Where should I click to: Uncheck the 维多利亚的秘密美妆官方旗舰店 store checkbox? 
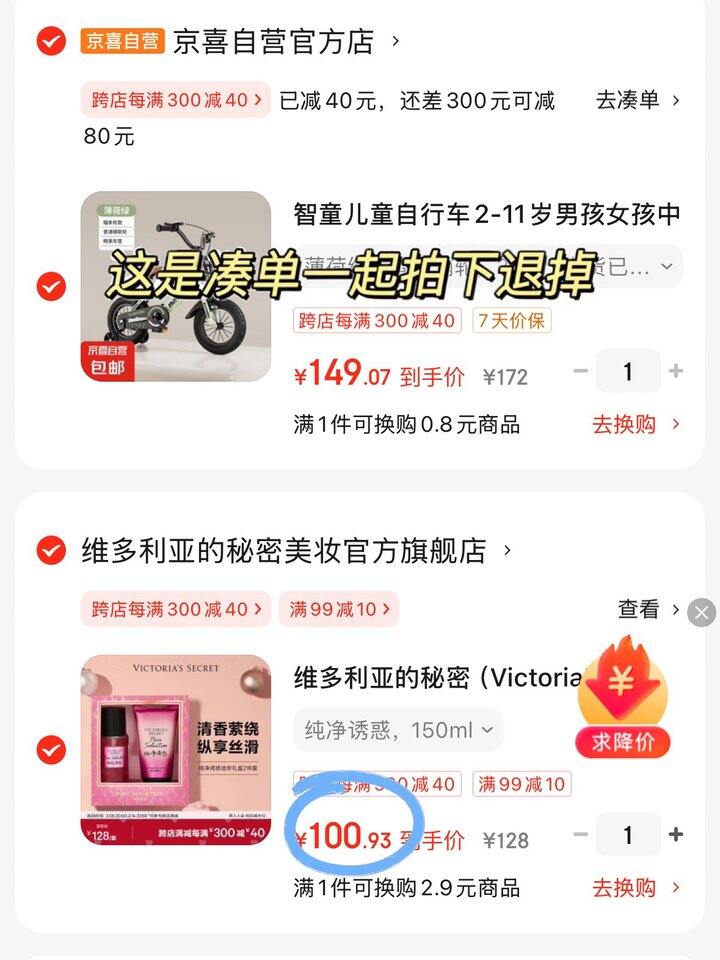tap(51, 550)
